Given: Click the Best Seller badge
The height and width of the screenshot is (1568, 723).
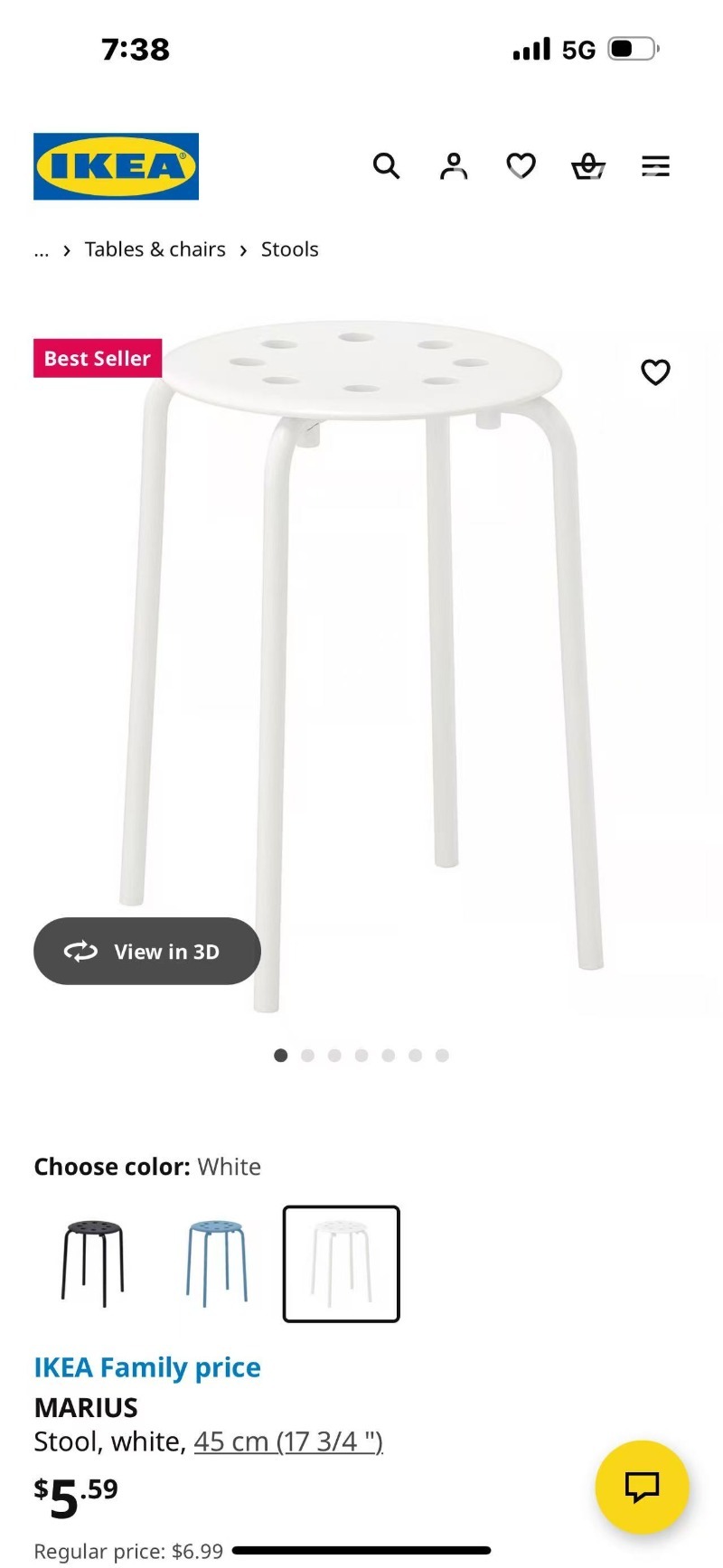Looking at the screenshot, I should 97,358.
